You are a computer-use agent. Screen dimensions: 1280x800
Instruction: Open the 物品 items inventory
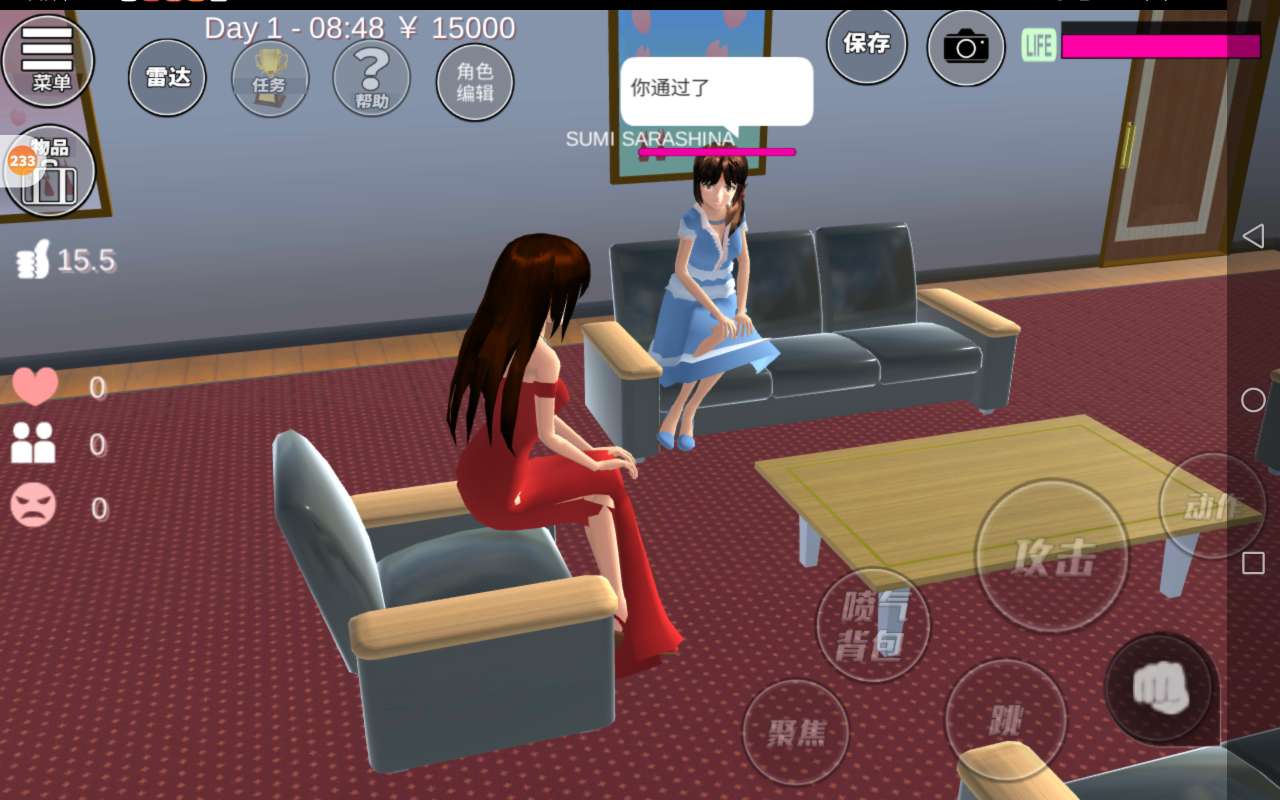(50, 171)
